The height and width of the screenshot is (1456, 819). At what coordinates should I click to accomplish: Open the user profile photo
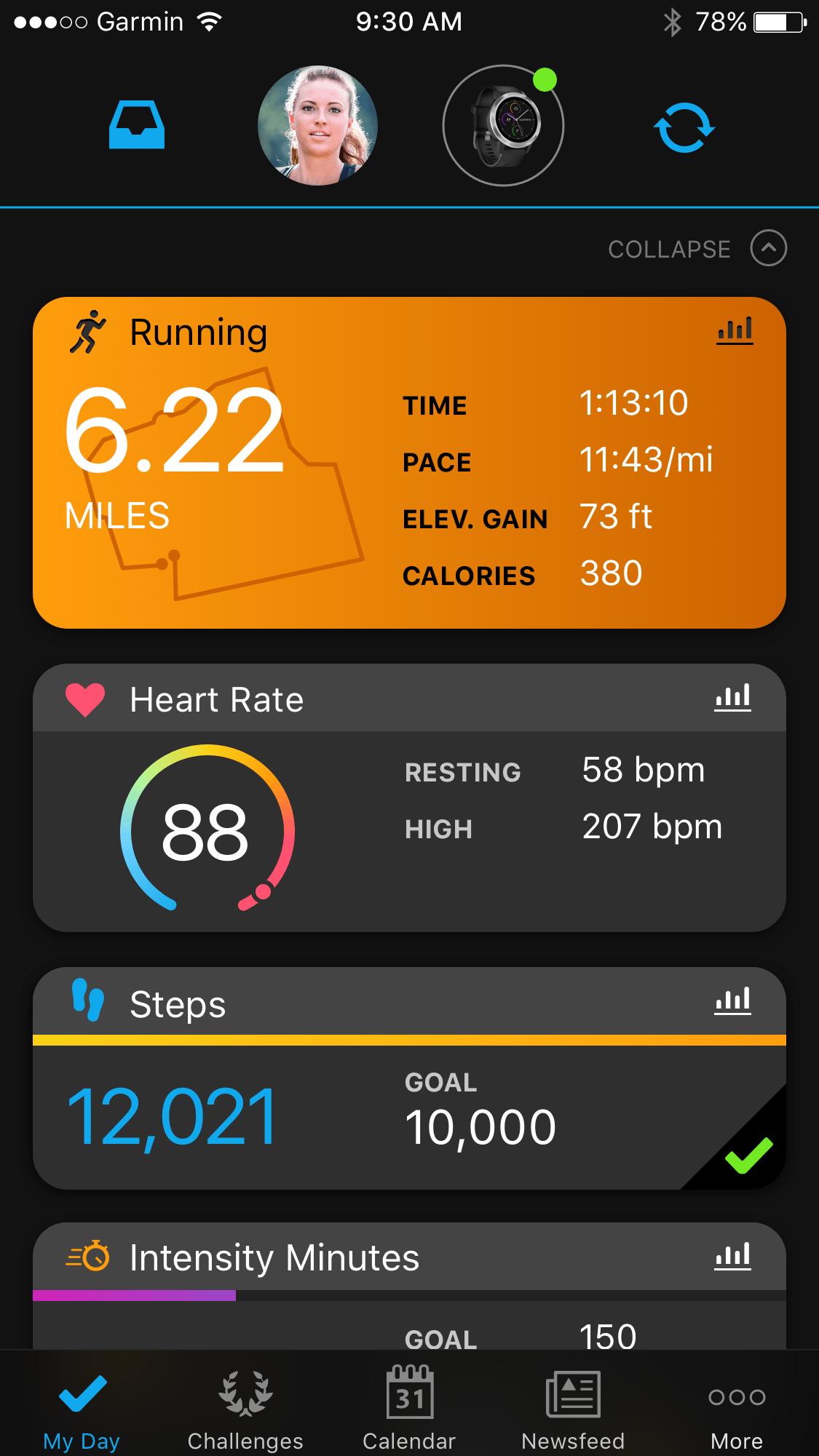coord(317,125)
